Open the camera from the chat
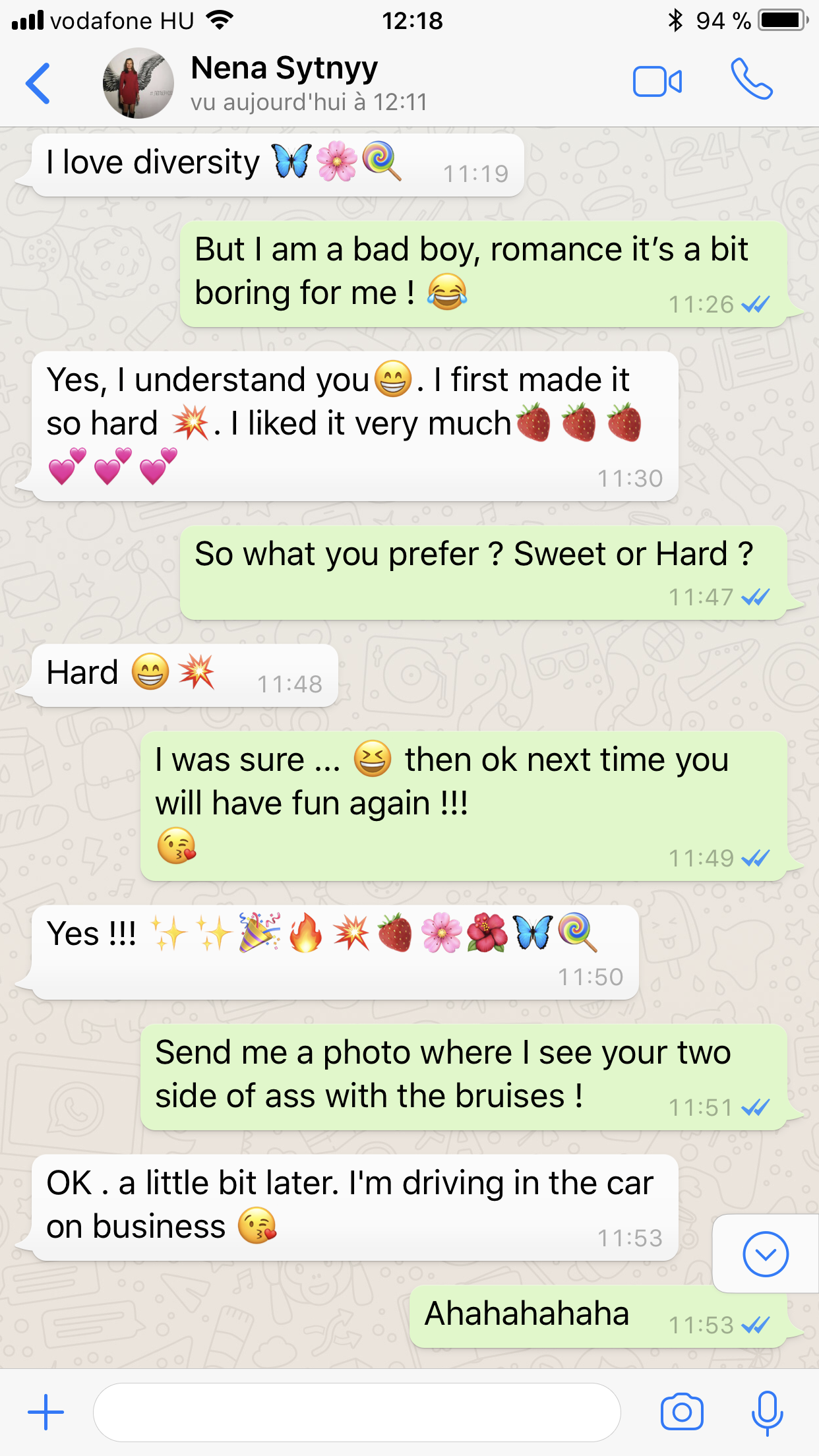The height and width of the screenshot is (1456, 819). tap(682, 1412)
